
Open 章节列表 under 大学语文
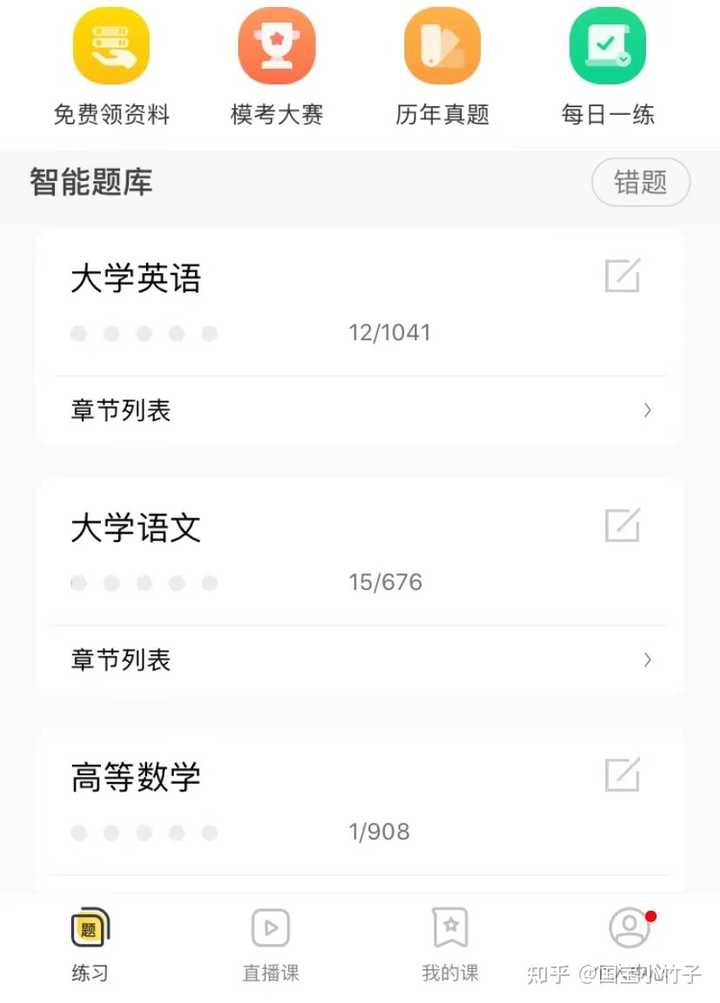(360, 660)
